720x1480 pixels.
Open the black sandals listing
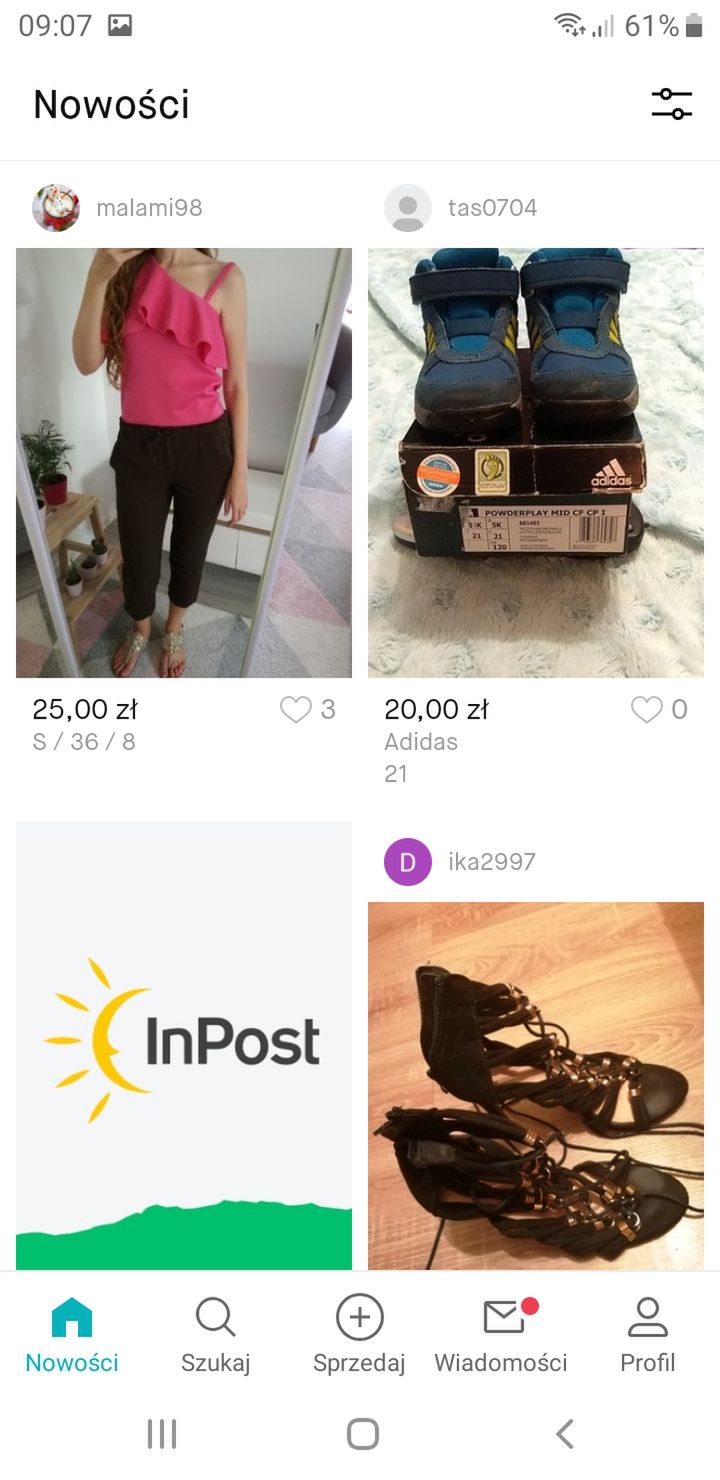[536, 1086]
